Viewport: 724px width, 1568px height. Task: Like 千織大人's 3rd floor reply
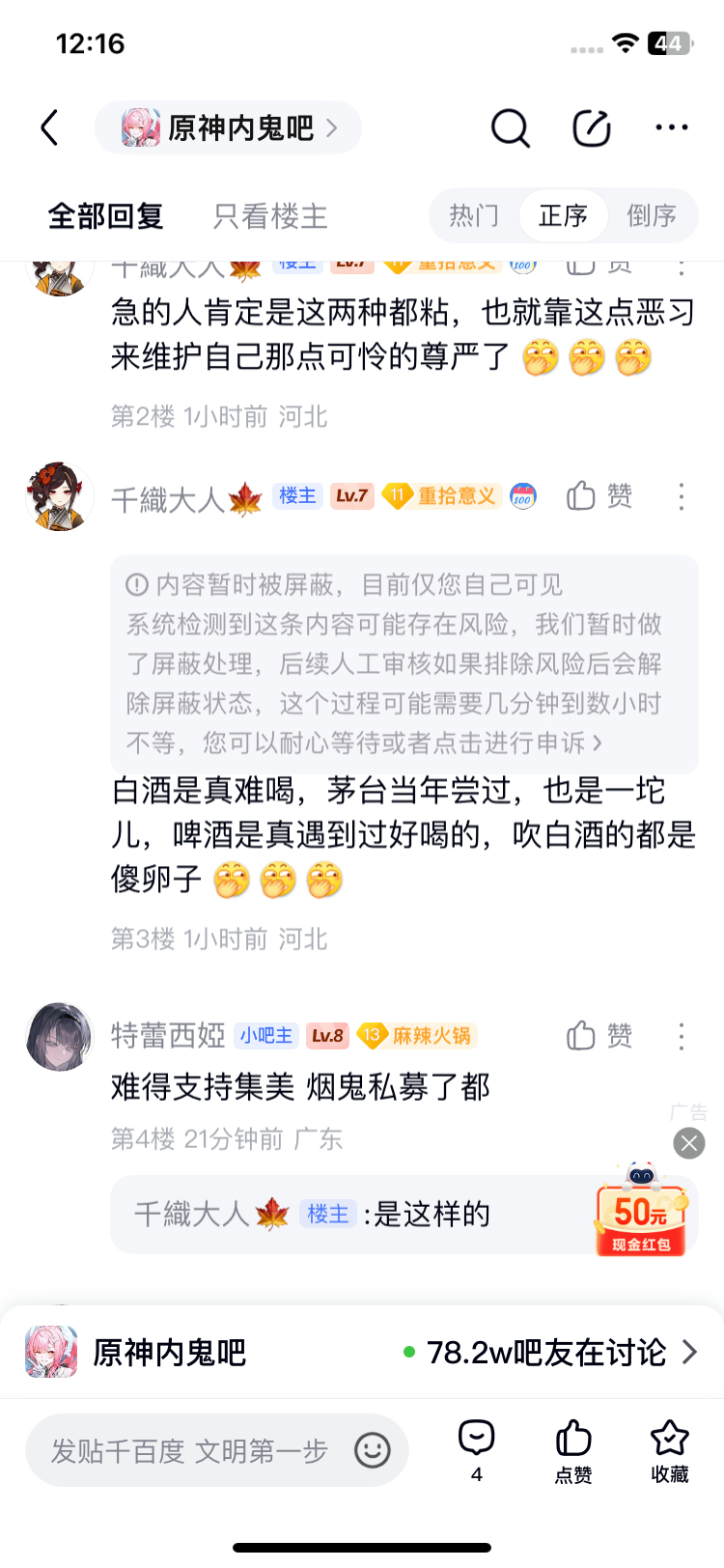[x=599, y=496]
